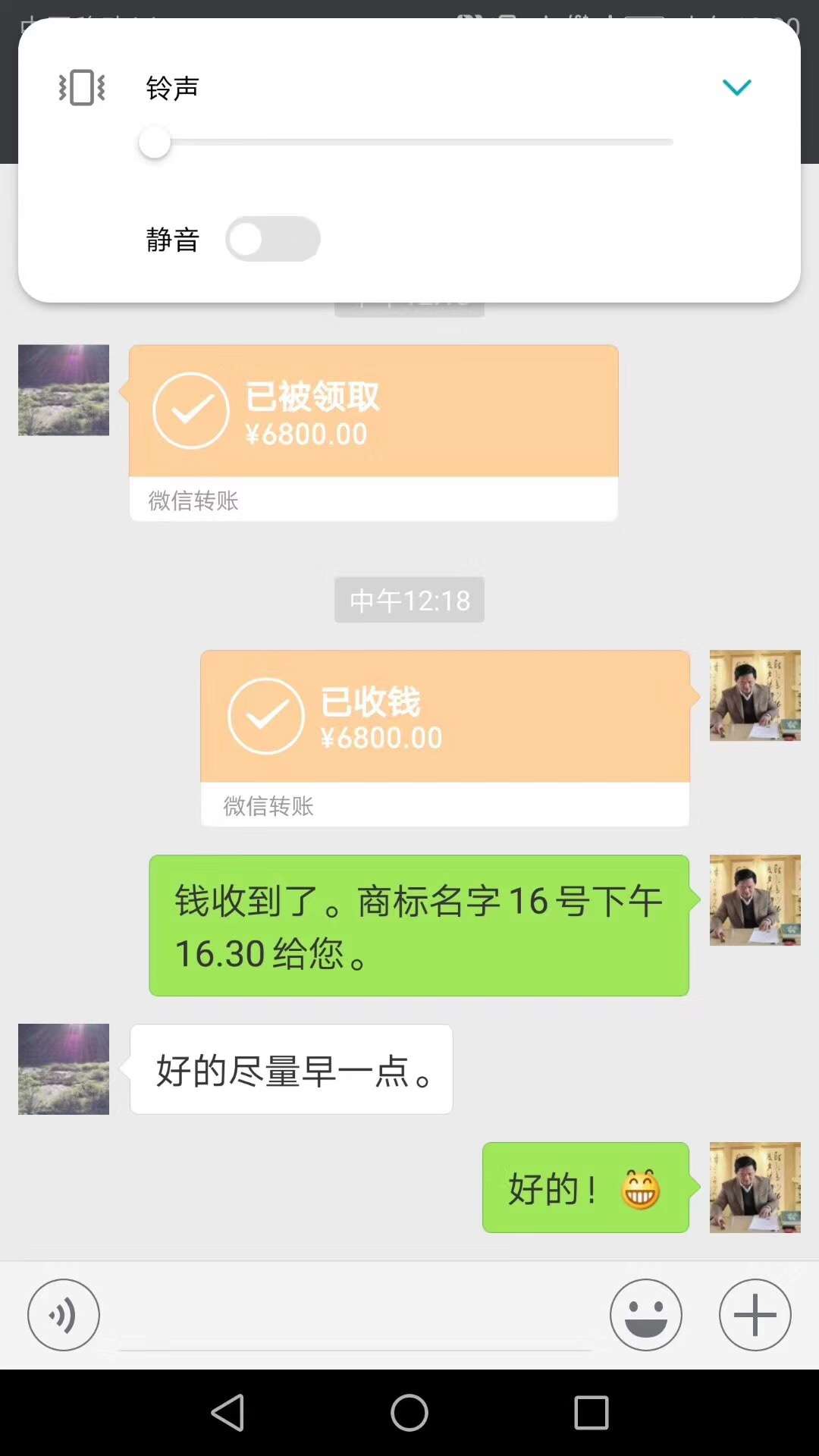Open the 已被领取 ¥6800.00 transfer card
819x1456 pixels.
(x=373, y=432)
